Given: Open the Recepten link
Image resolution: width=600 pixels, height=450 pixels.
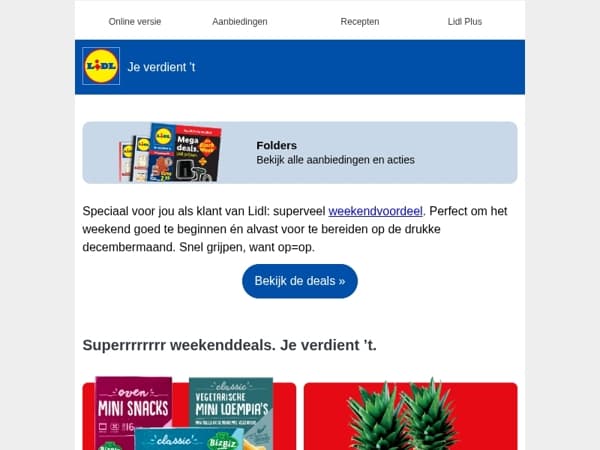Looking at the screenshot, I should click(x=360, y=22).
